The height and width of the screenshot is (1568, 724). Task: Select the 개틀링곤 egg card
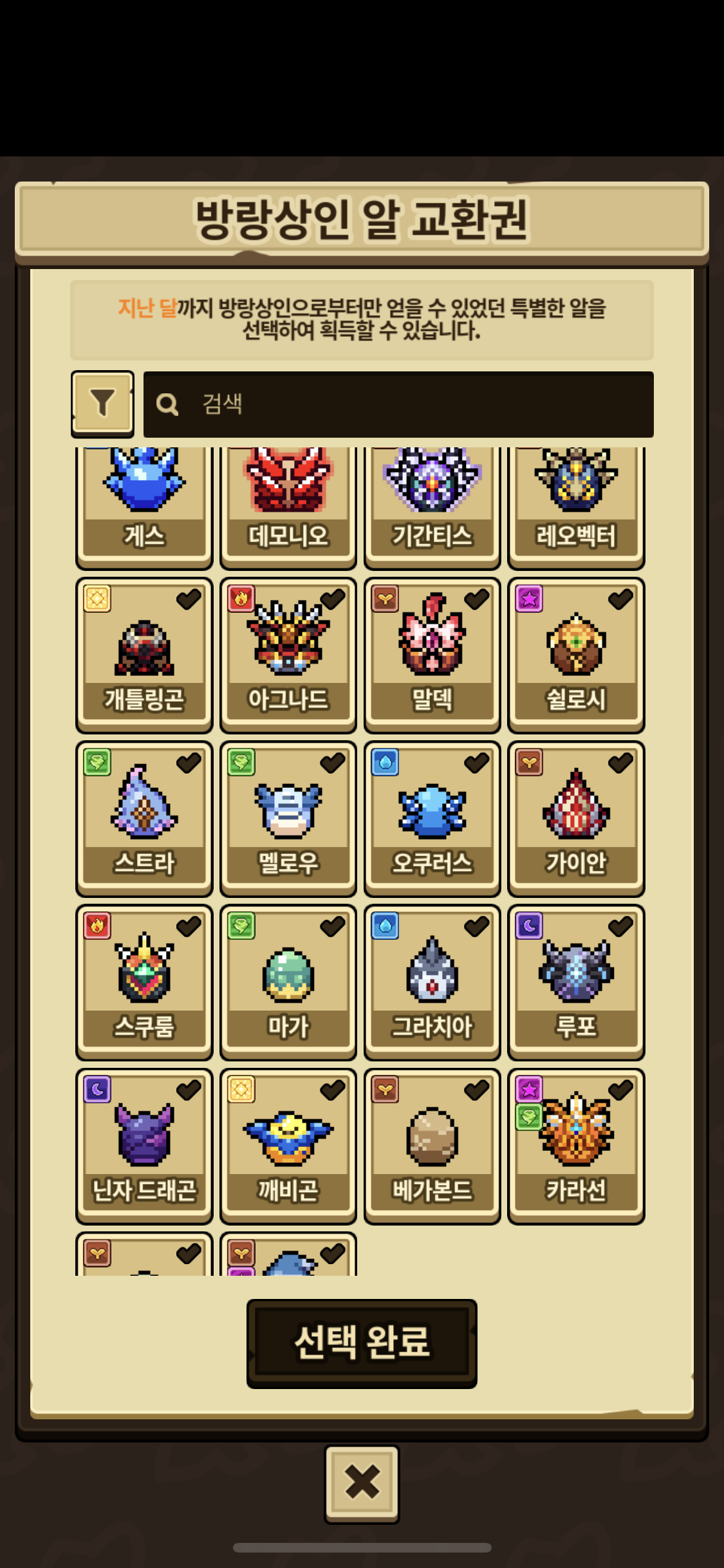(x=144, y=655)
